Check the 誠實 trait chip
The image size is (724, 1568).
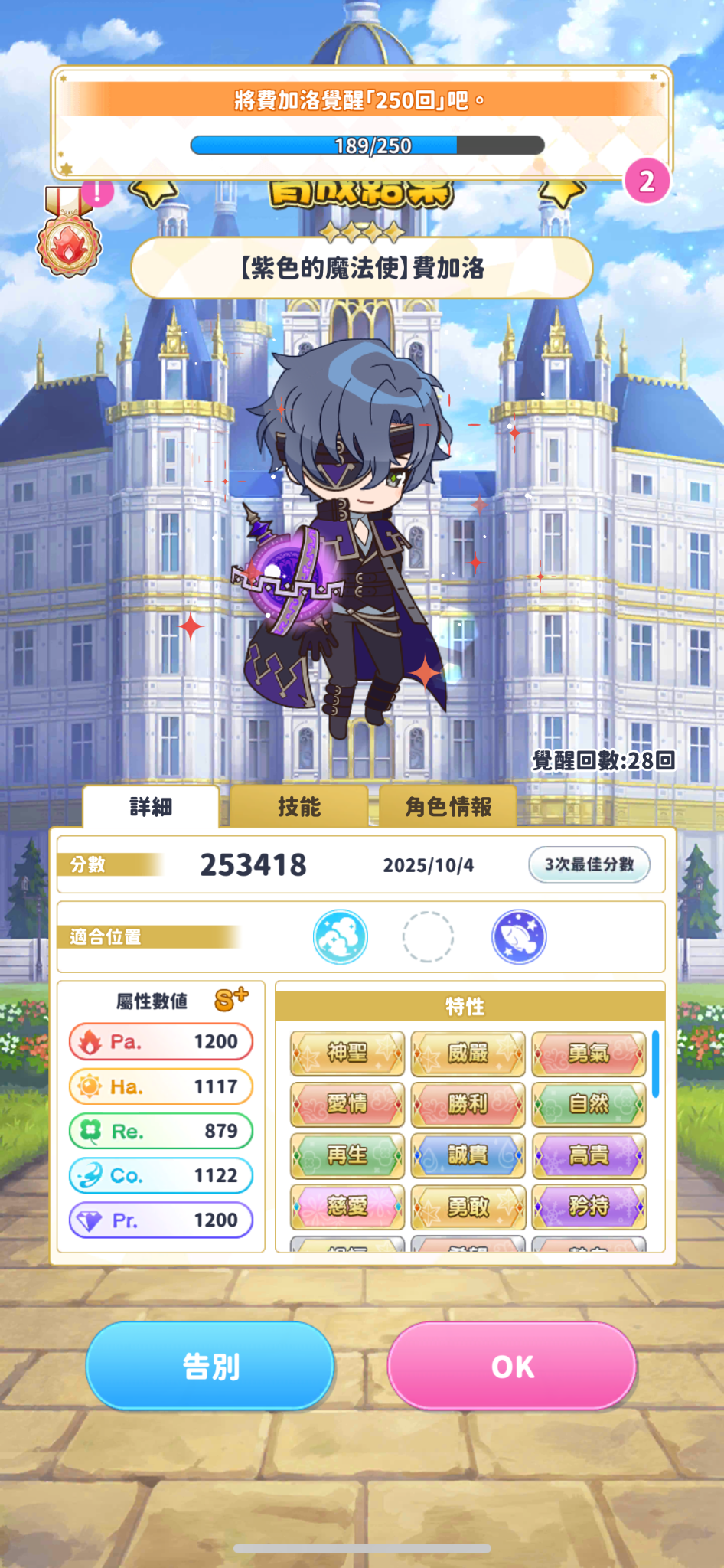tap(468, 1155)
